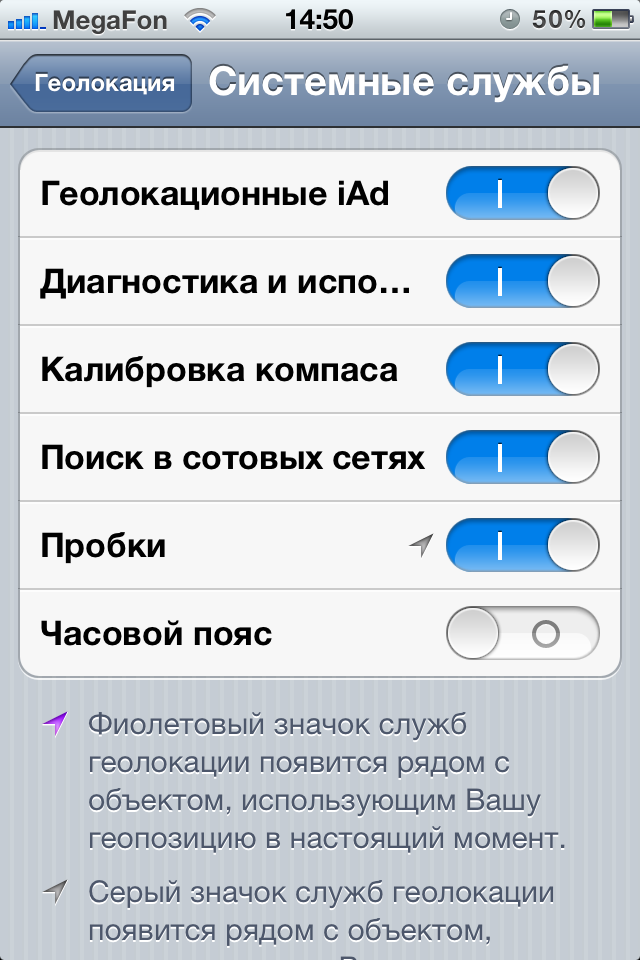This screenshot has height=960, width=640.
Task: Switch off Калибровка компаса
Action: [x=522, y=370]
